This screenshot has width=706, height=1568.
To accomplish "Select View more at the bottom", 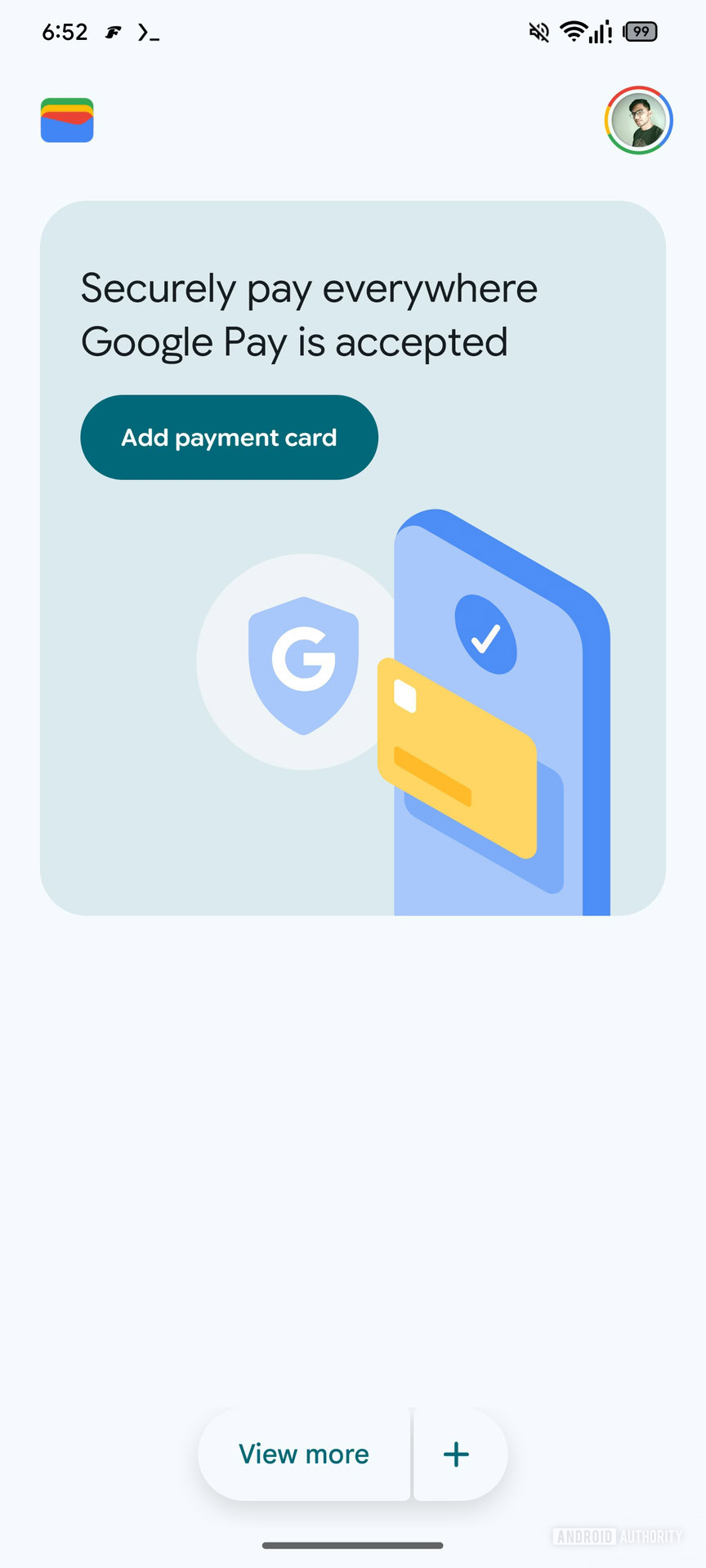I will [303, 1454].
